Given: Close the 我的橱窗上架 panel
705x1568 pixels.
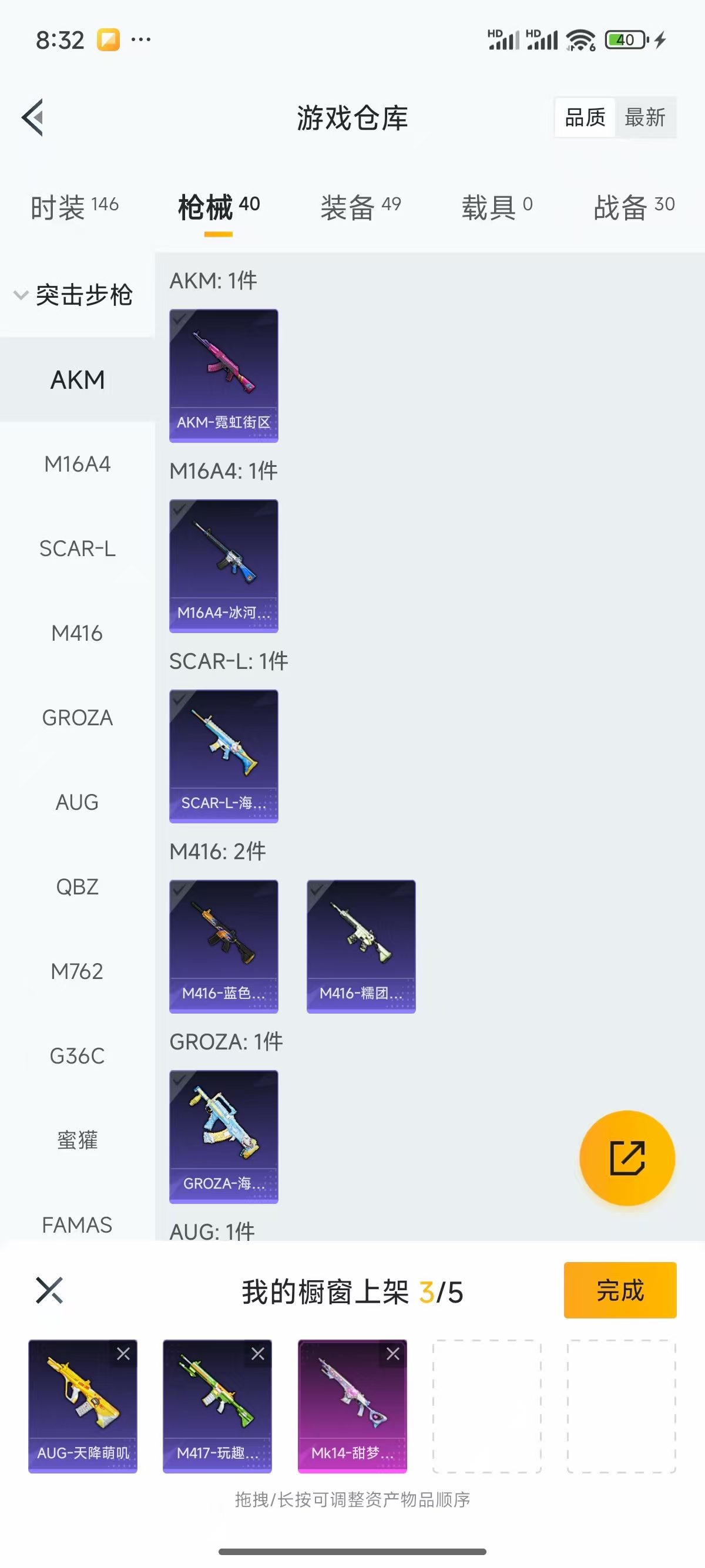Looking at the screenshot, I should [49, 1290].
